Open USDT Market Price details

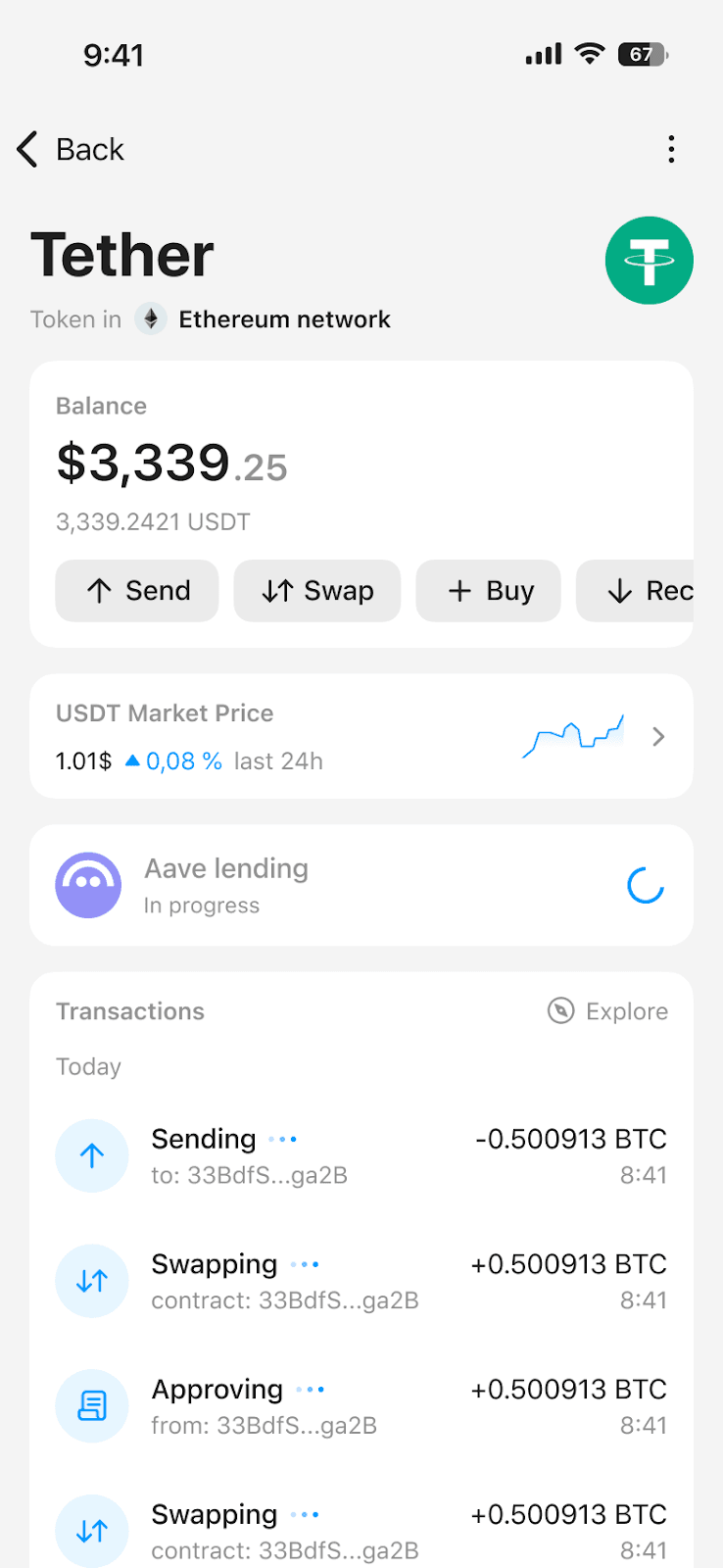[x=361, y=736]
